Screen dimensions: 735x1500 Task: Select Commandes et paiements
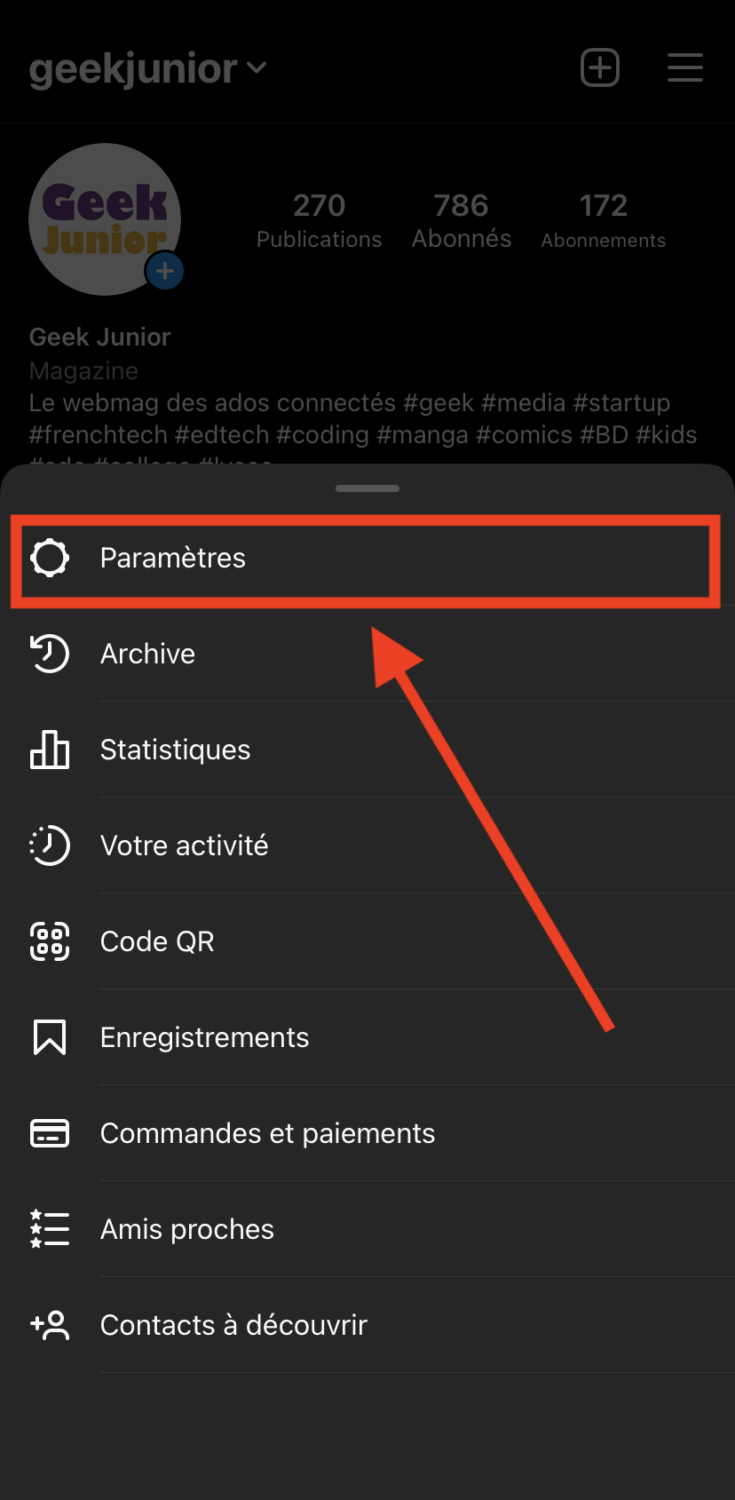coord(267,1134)
